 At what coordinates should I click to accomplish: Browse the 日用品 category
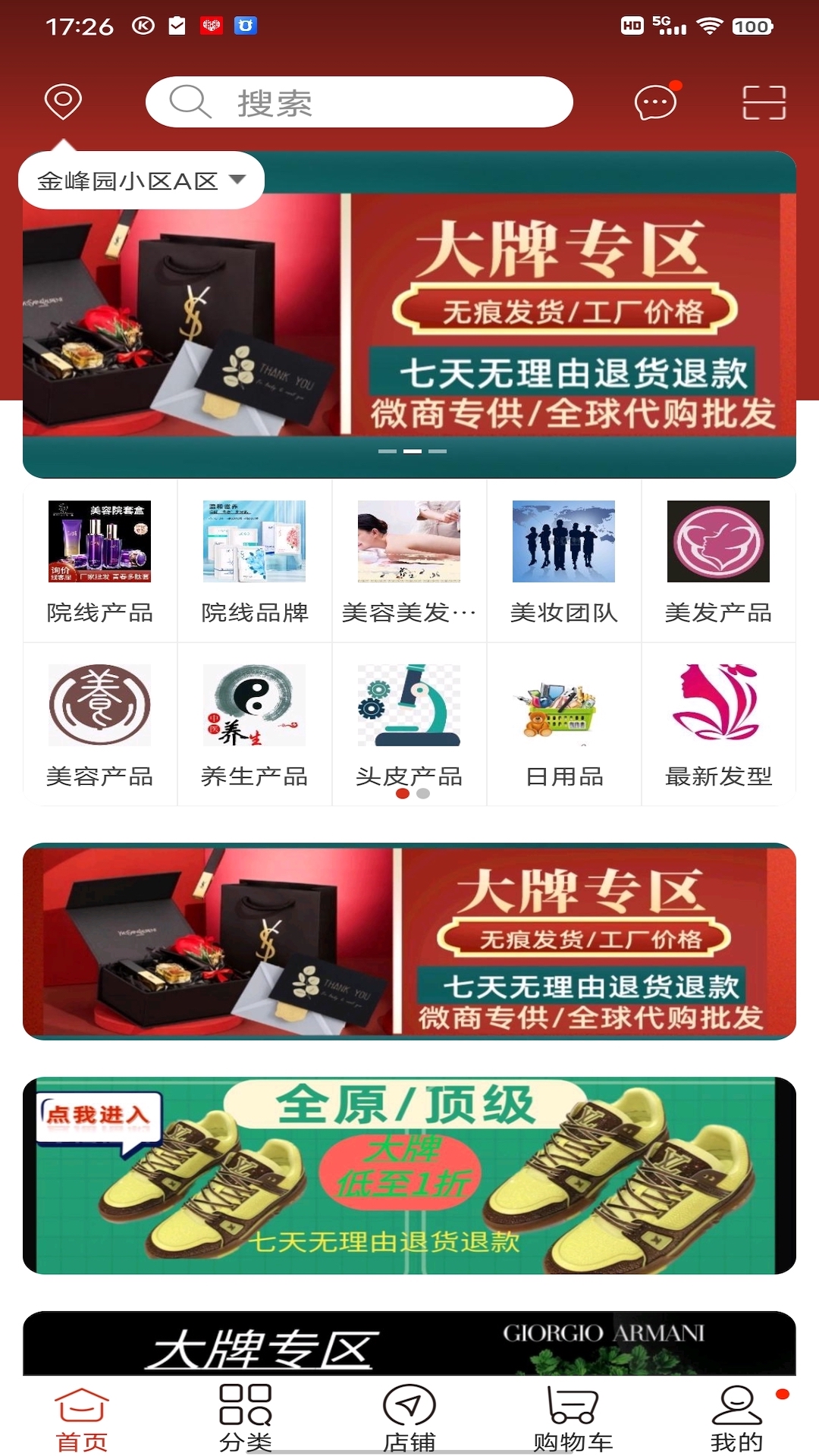tap(564, 726)
